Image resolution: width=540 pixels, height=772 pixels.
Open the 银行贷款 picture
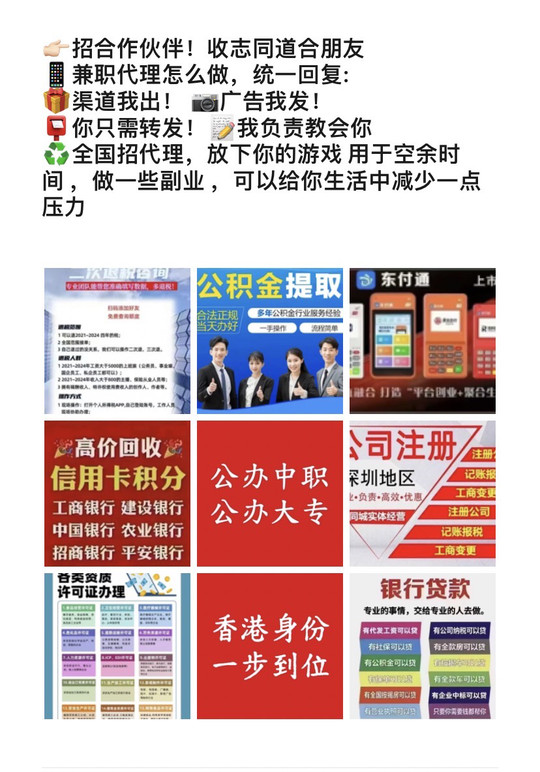click(422, 646)
